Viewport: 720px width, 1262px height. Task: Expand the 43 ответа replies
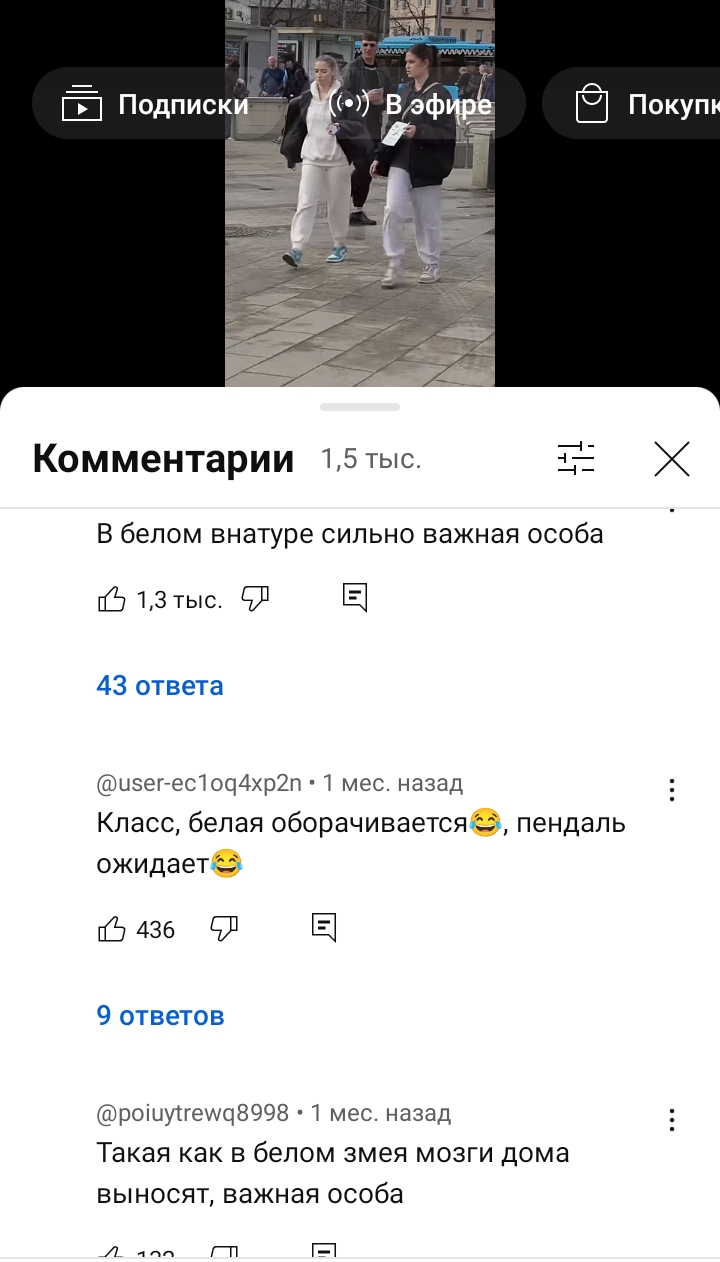click(160, 686)
